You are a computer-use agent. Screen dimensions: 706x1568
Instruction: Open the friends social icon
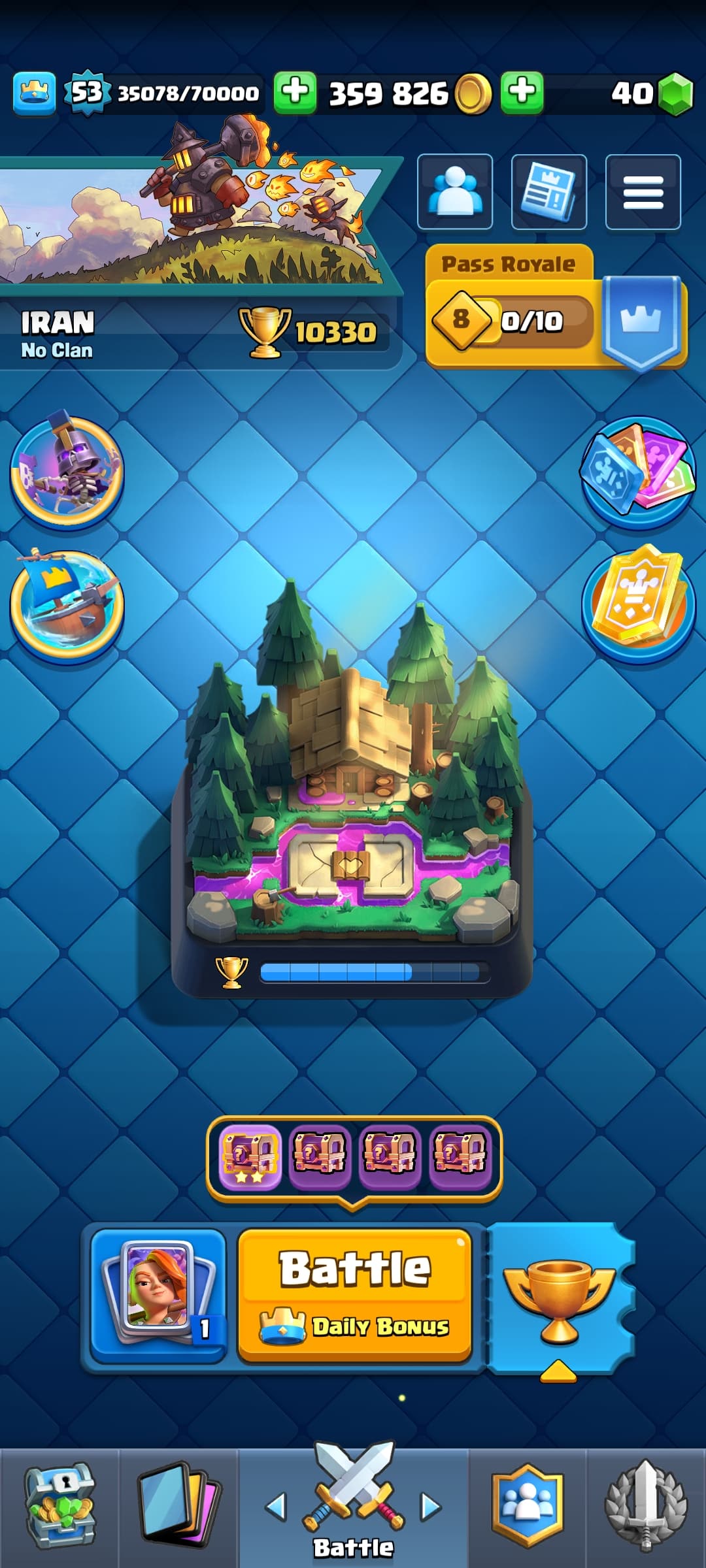[x=455, y=191]
